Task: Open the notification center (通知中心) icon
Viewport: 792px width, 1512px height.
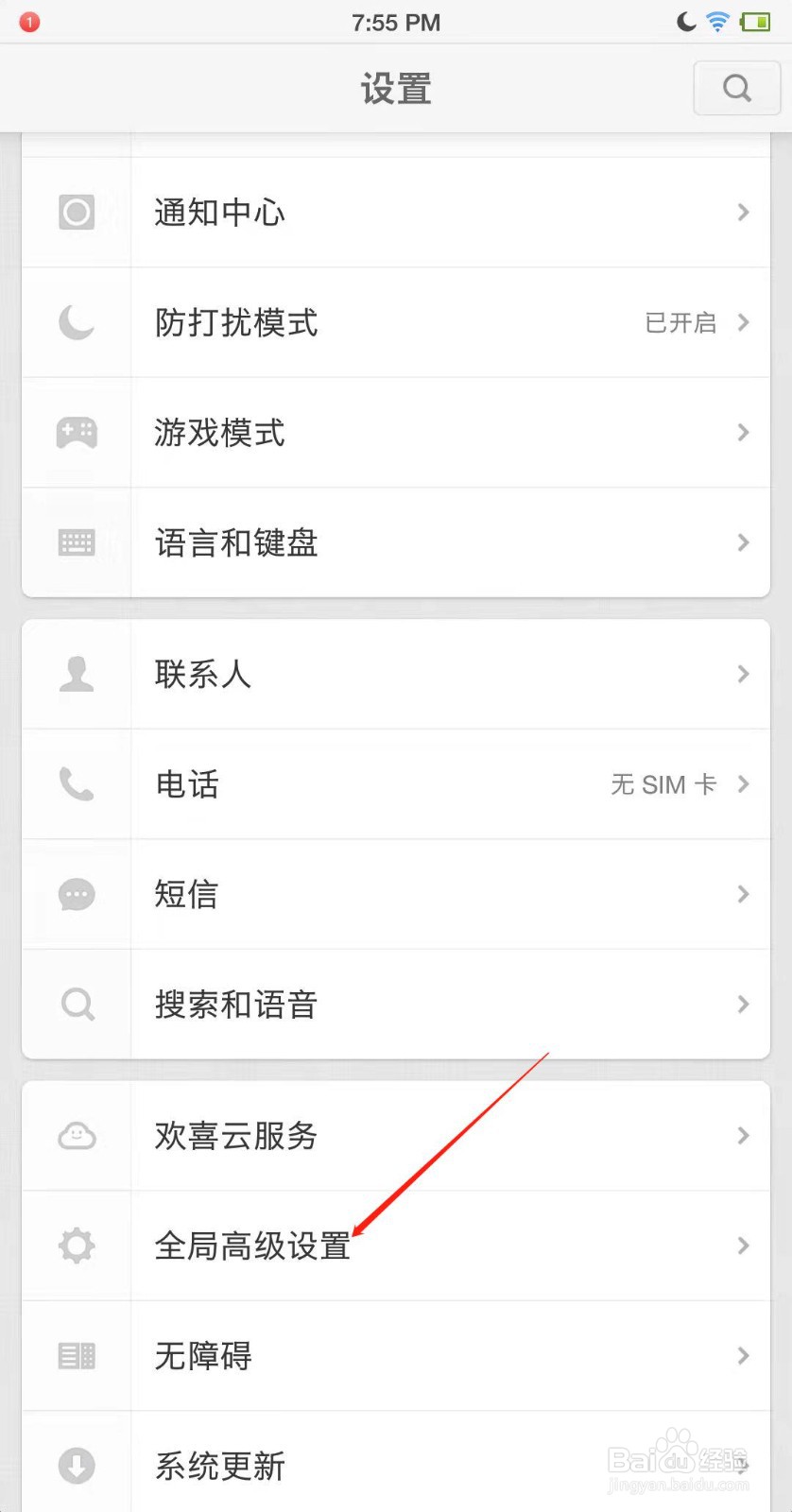Action: (x=77, y=212)
